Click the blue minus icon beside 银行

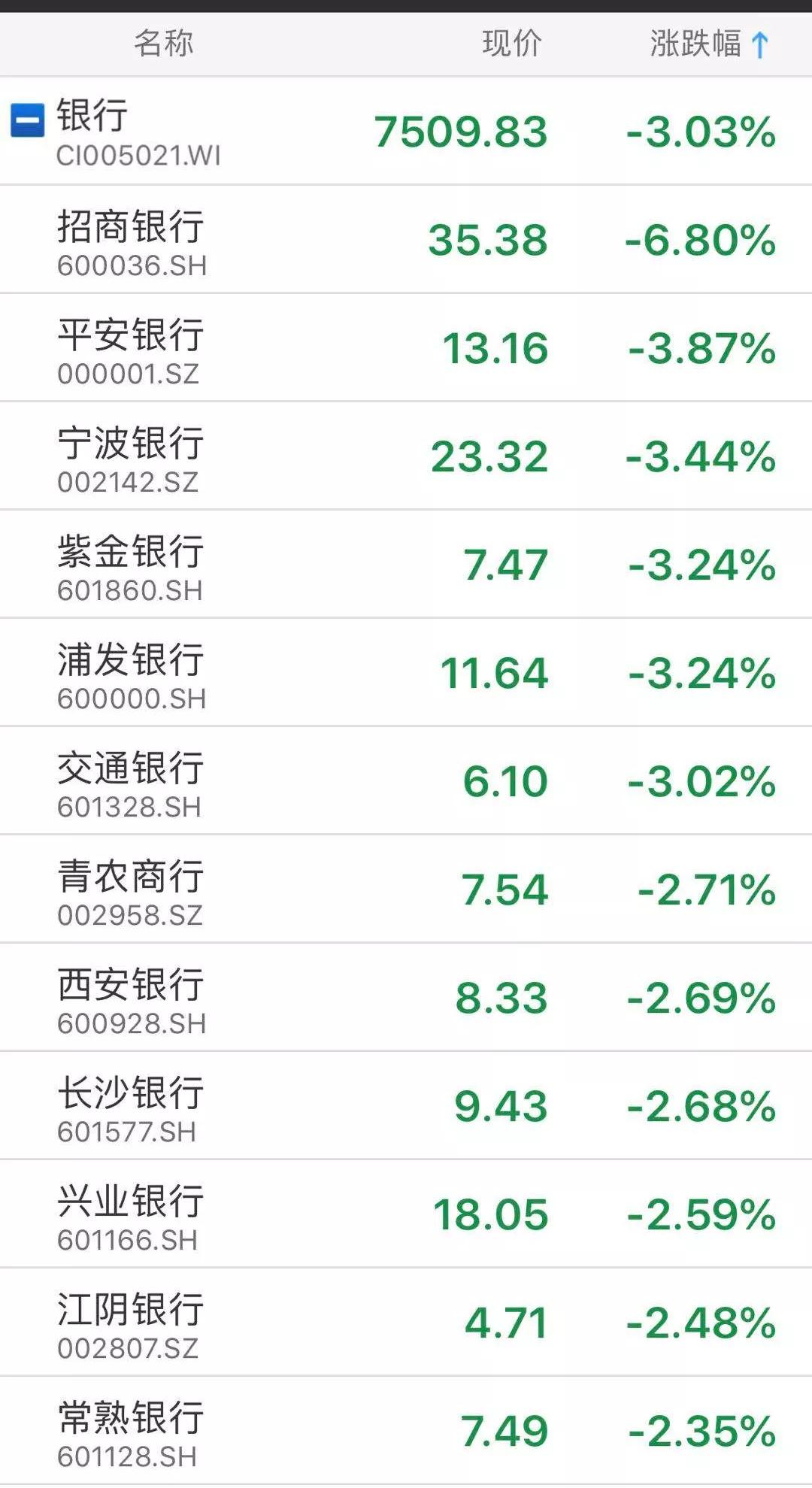click(28, 119)
